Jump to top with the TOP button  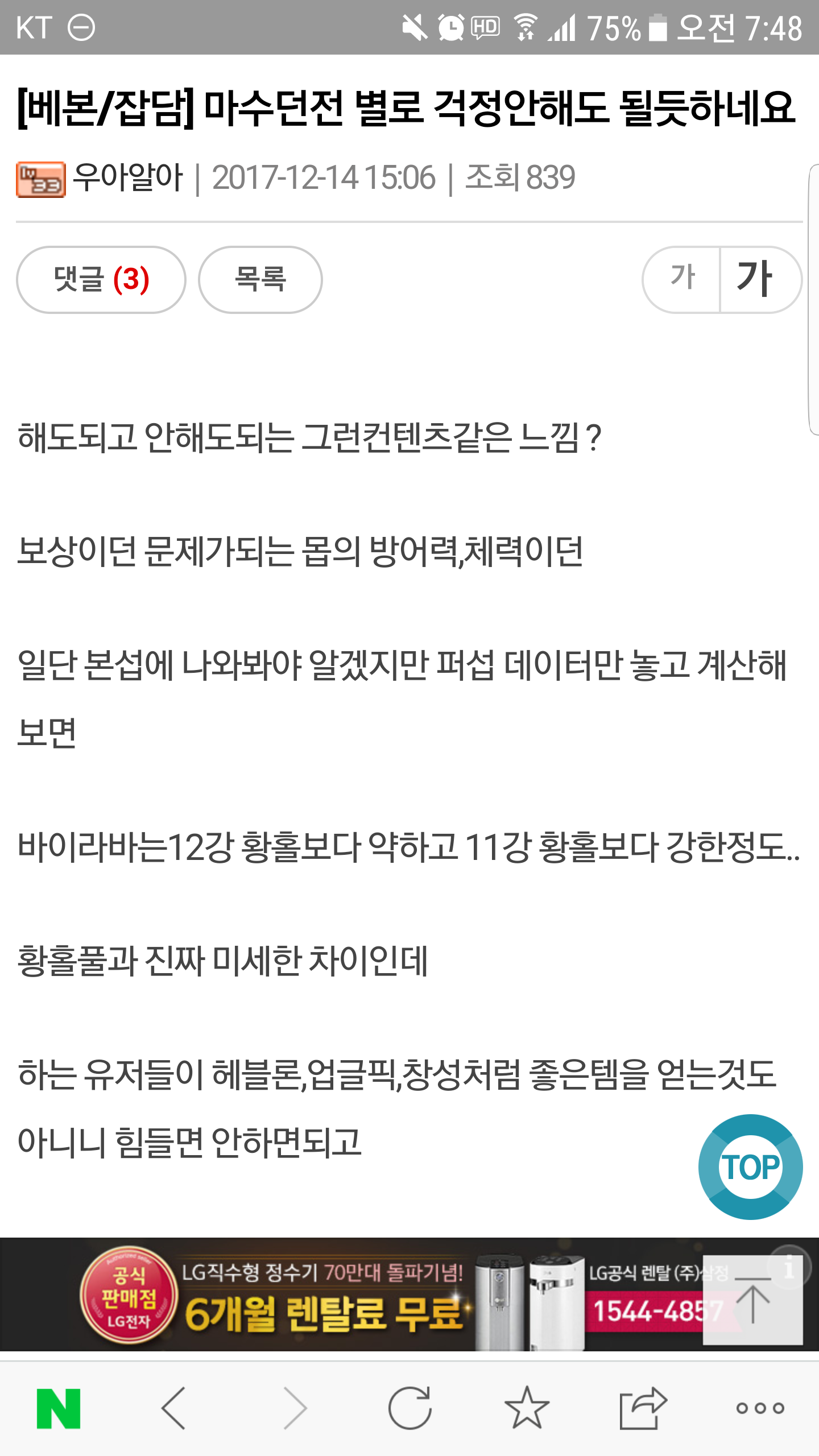[750, 1167]
